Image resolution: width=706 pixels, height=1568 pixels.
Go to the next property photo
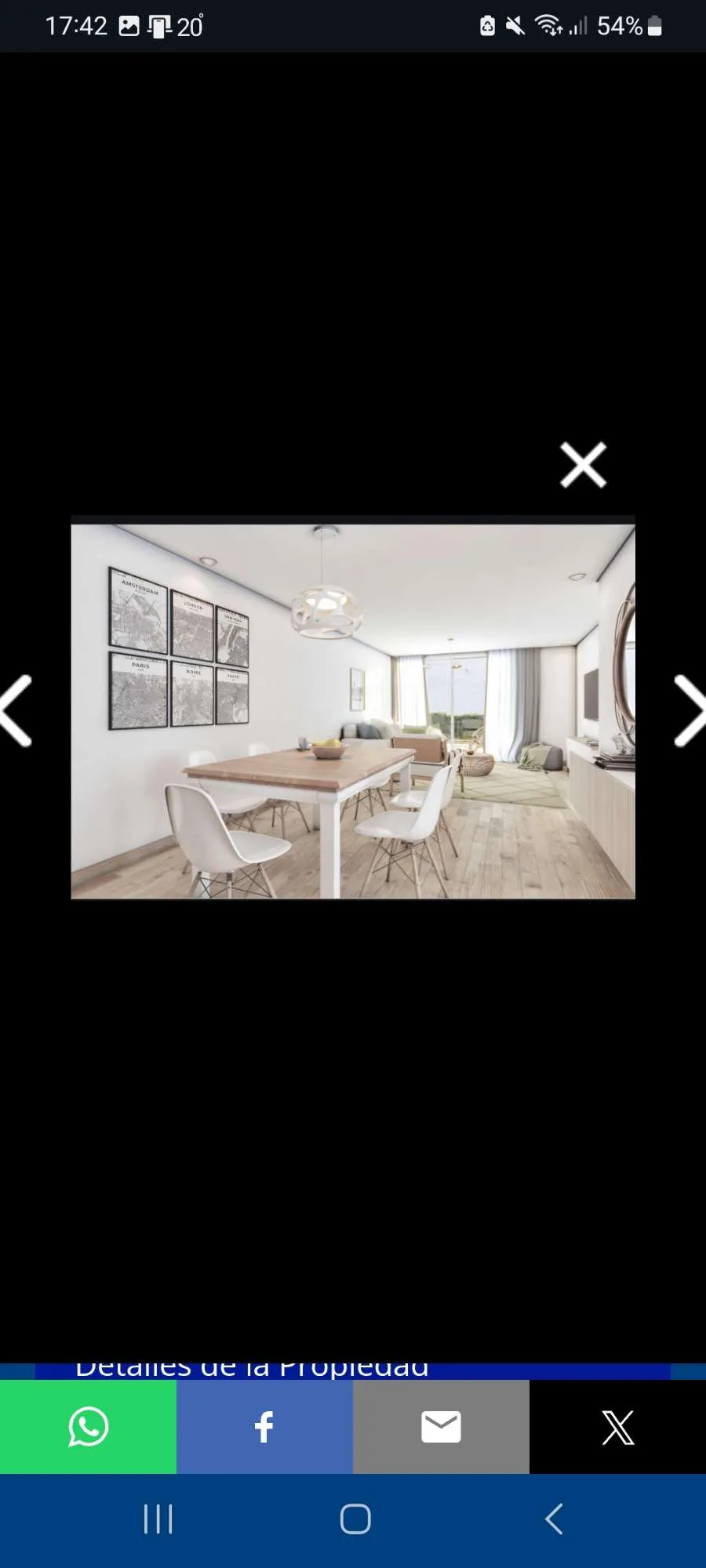click(690, 710)
